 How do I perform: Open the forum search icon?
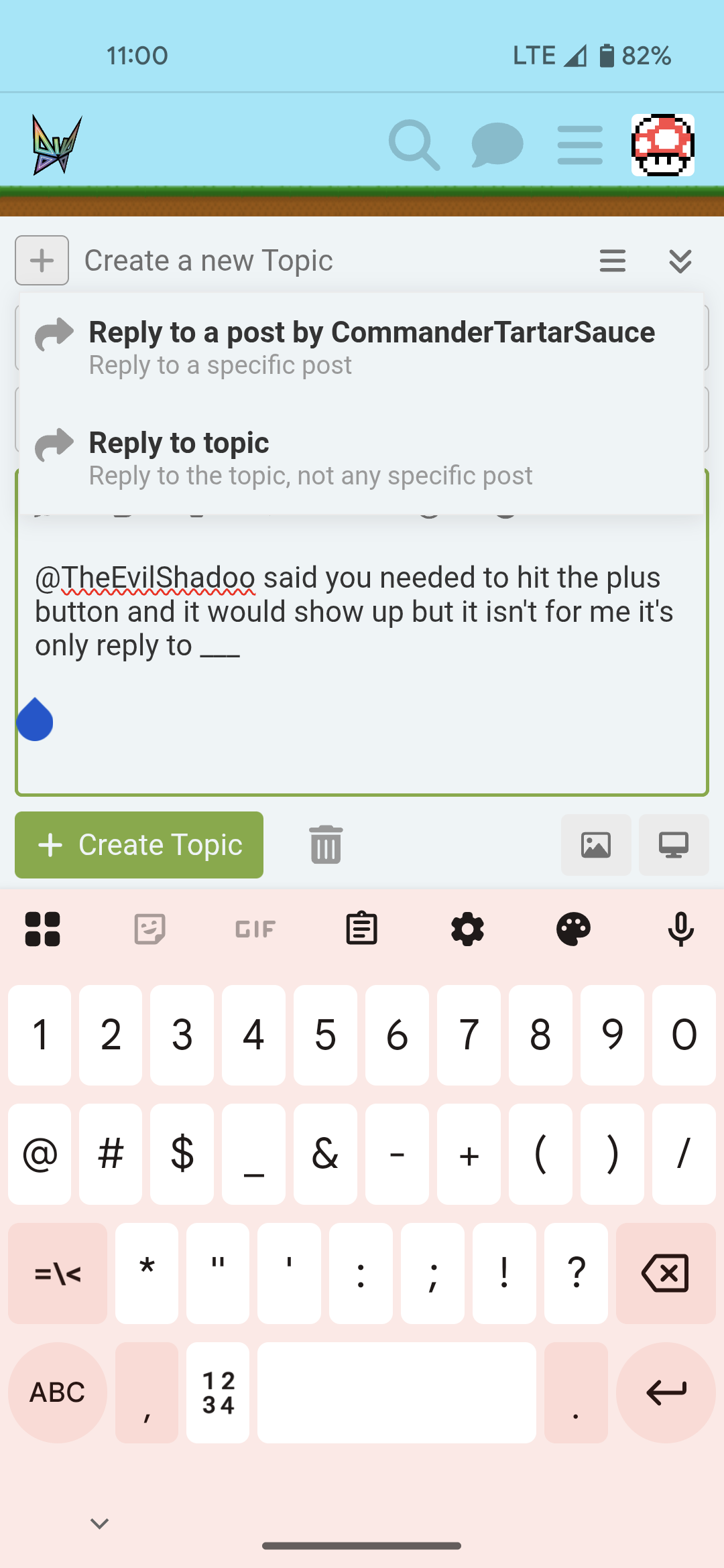coord(414,145)
